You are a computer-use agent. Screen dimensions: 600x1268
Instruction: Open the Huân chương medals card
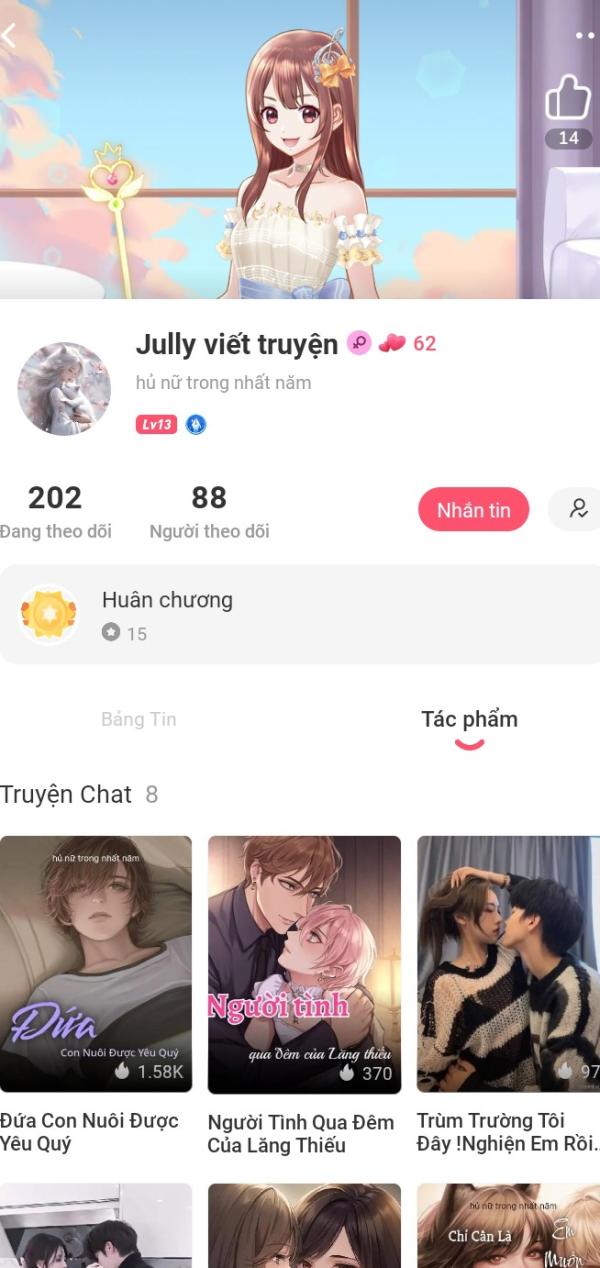click(300, 614)
